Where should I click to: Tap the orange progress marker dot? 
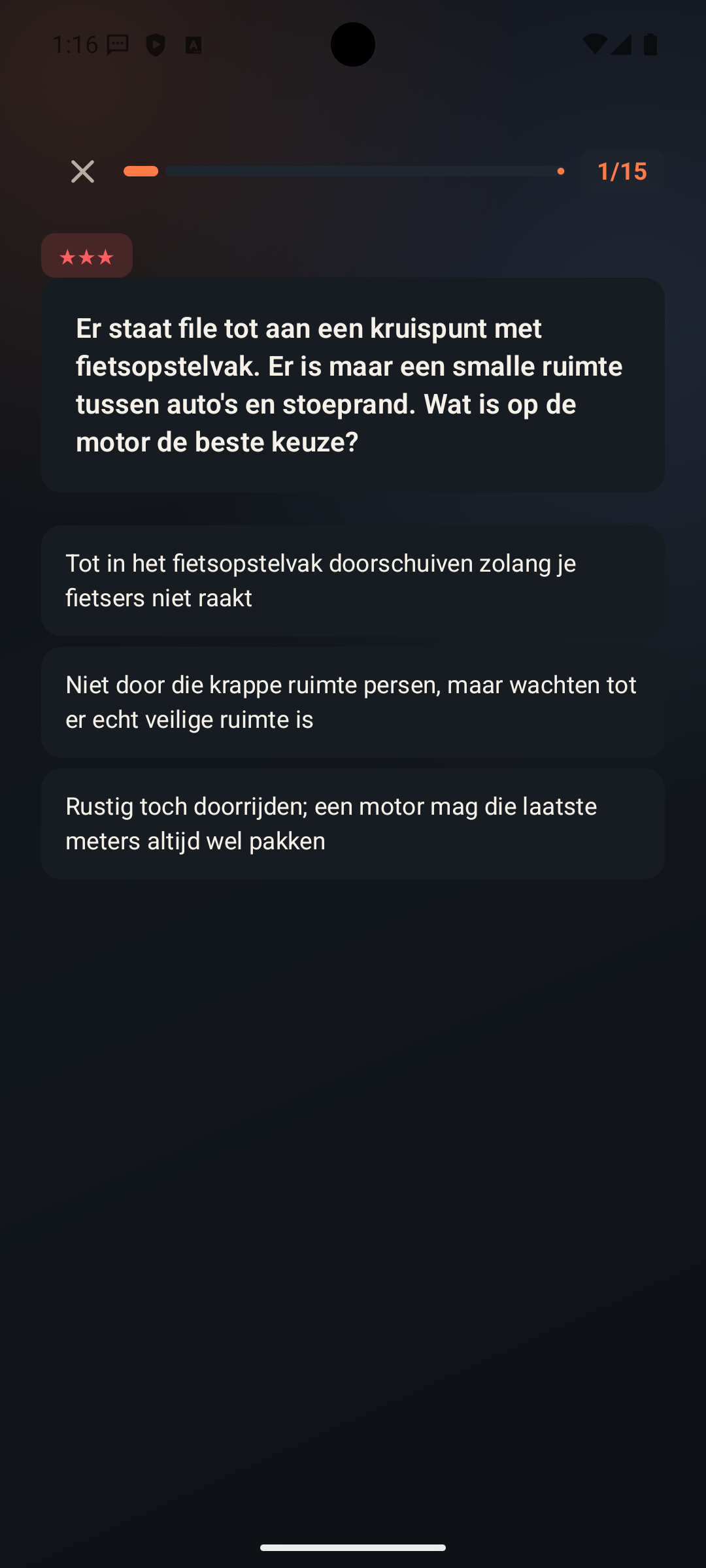point(561,171)
